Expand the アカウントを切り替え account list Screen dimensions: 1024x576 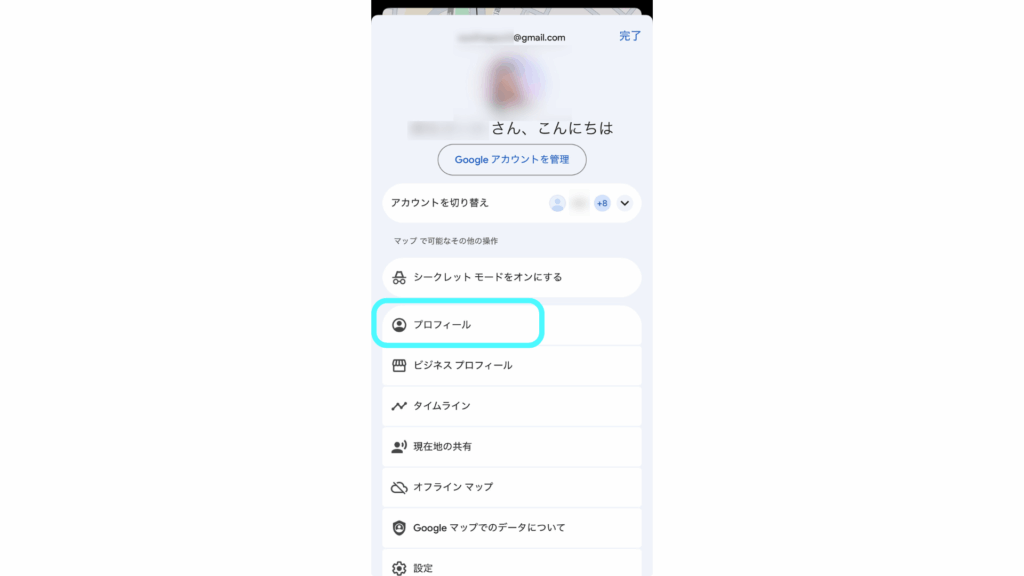[625, 203]
